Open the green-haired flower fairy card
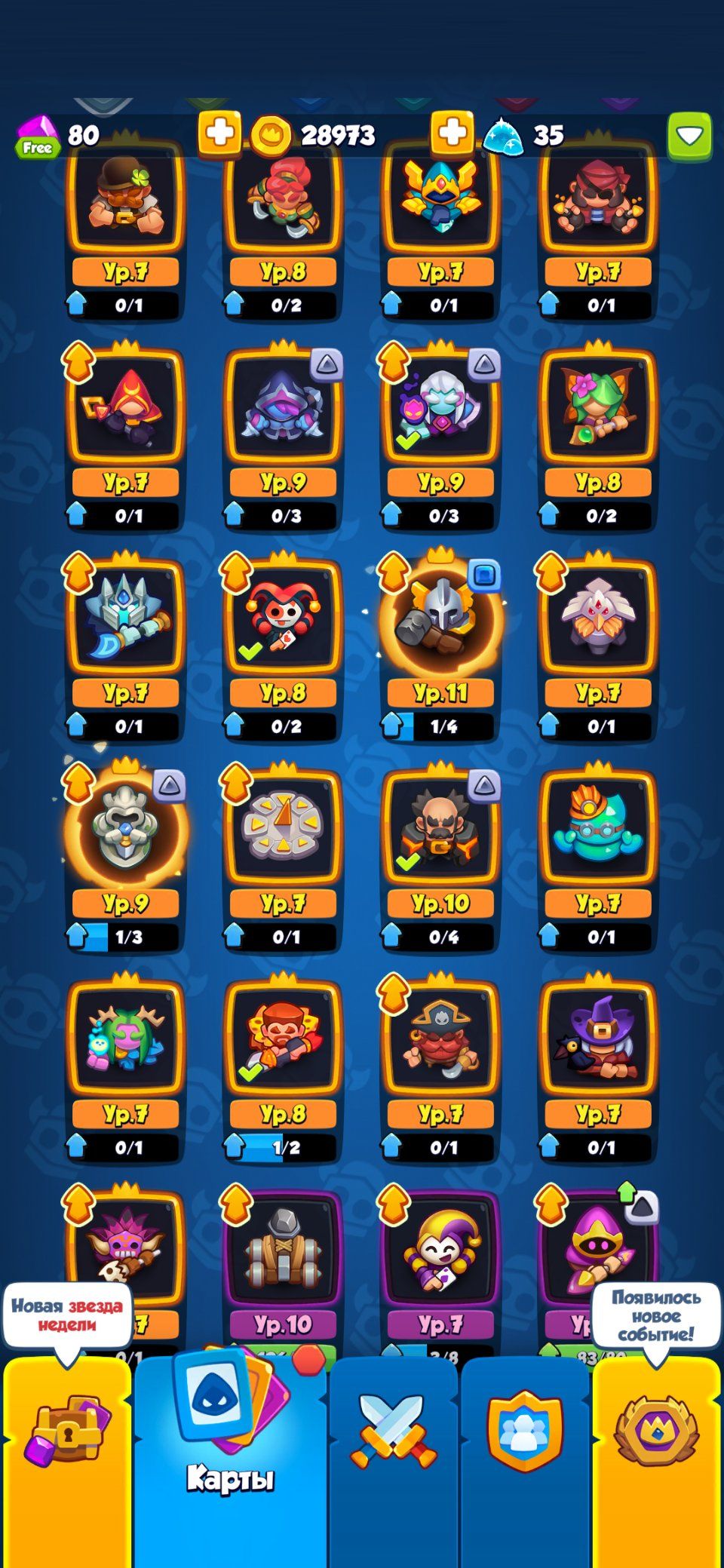This screenshot has width=724, height=1568. (597, 408)
